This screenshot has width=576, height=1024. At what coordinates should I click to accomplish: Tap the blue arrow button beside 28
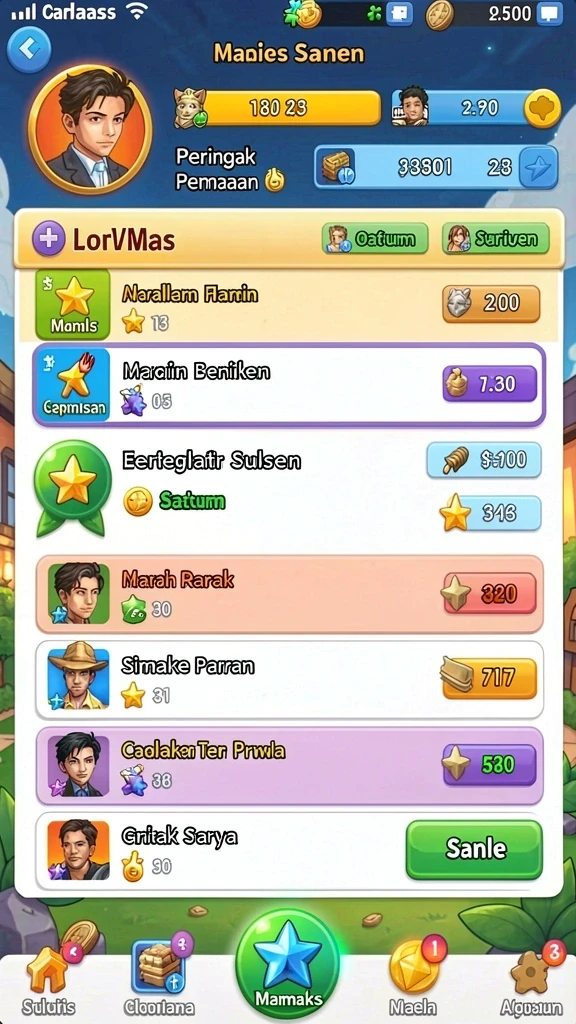tap(539, 168)
